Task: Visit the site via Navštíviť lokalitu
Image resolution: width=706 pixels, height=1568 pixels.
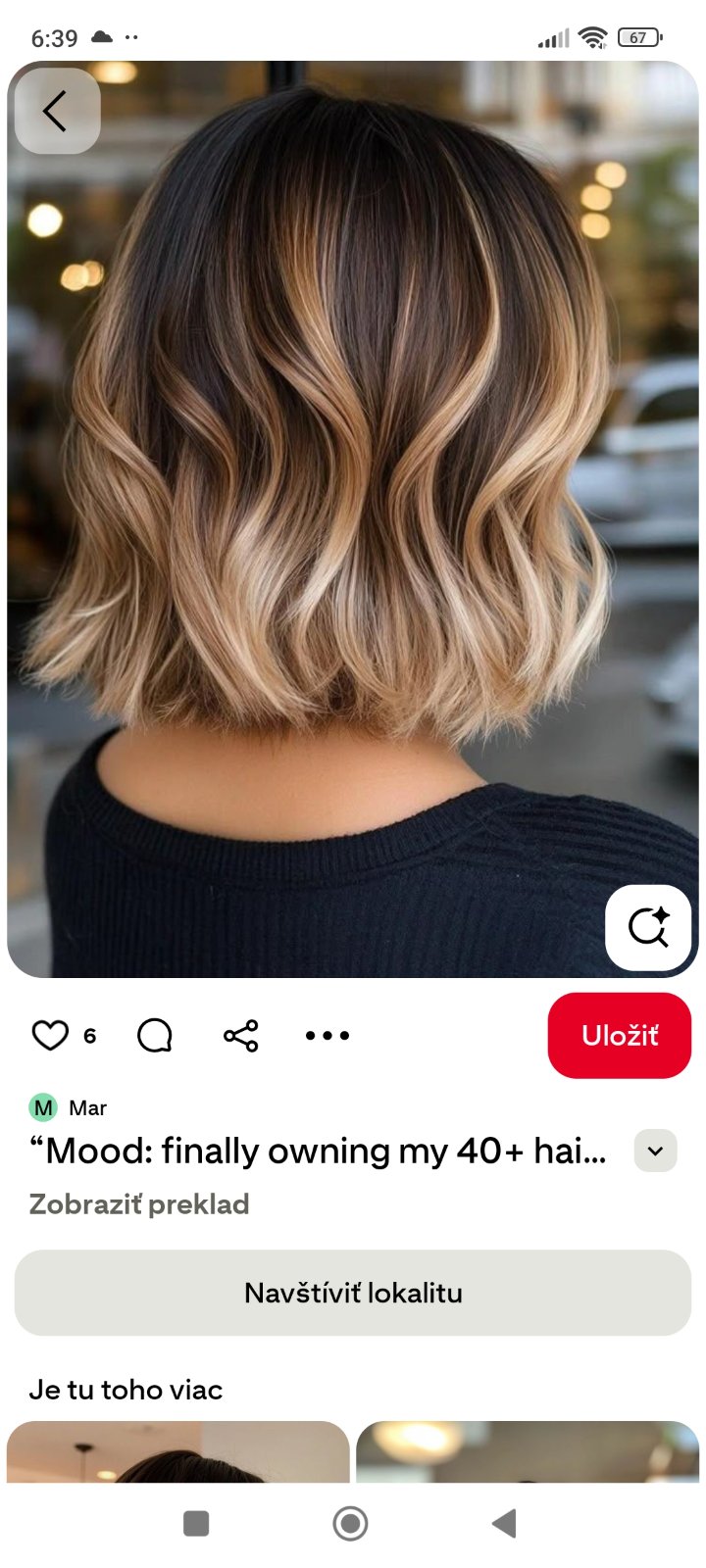Action: [353, 1293]
